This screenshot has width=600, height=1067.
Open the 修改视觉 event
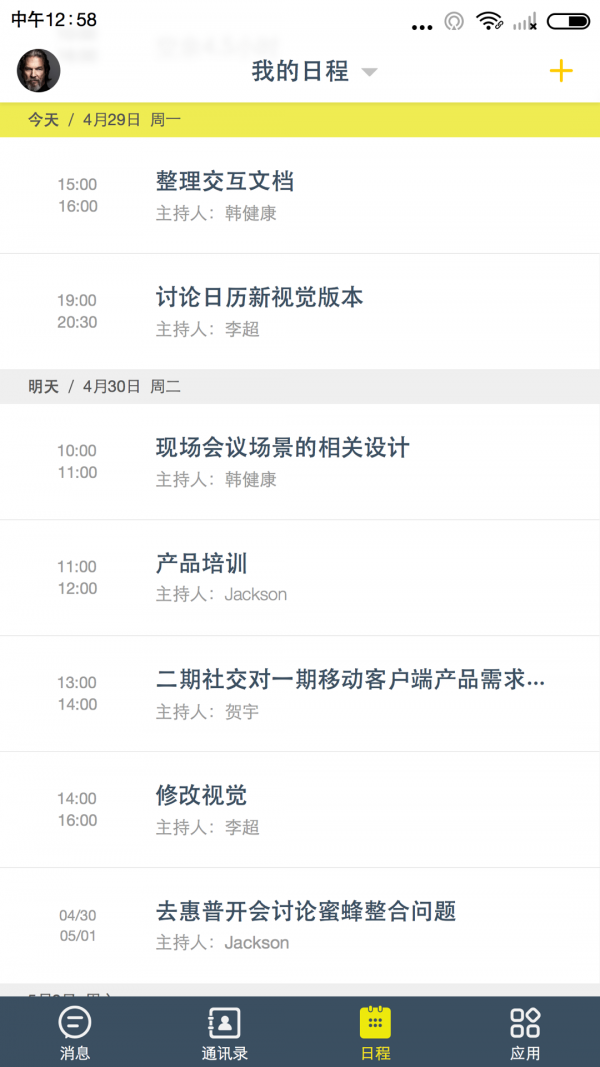click(300, 809)
